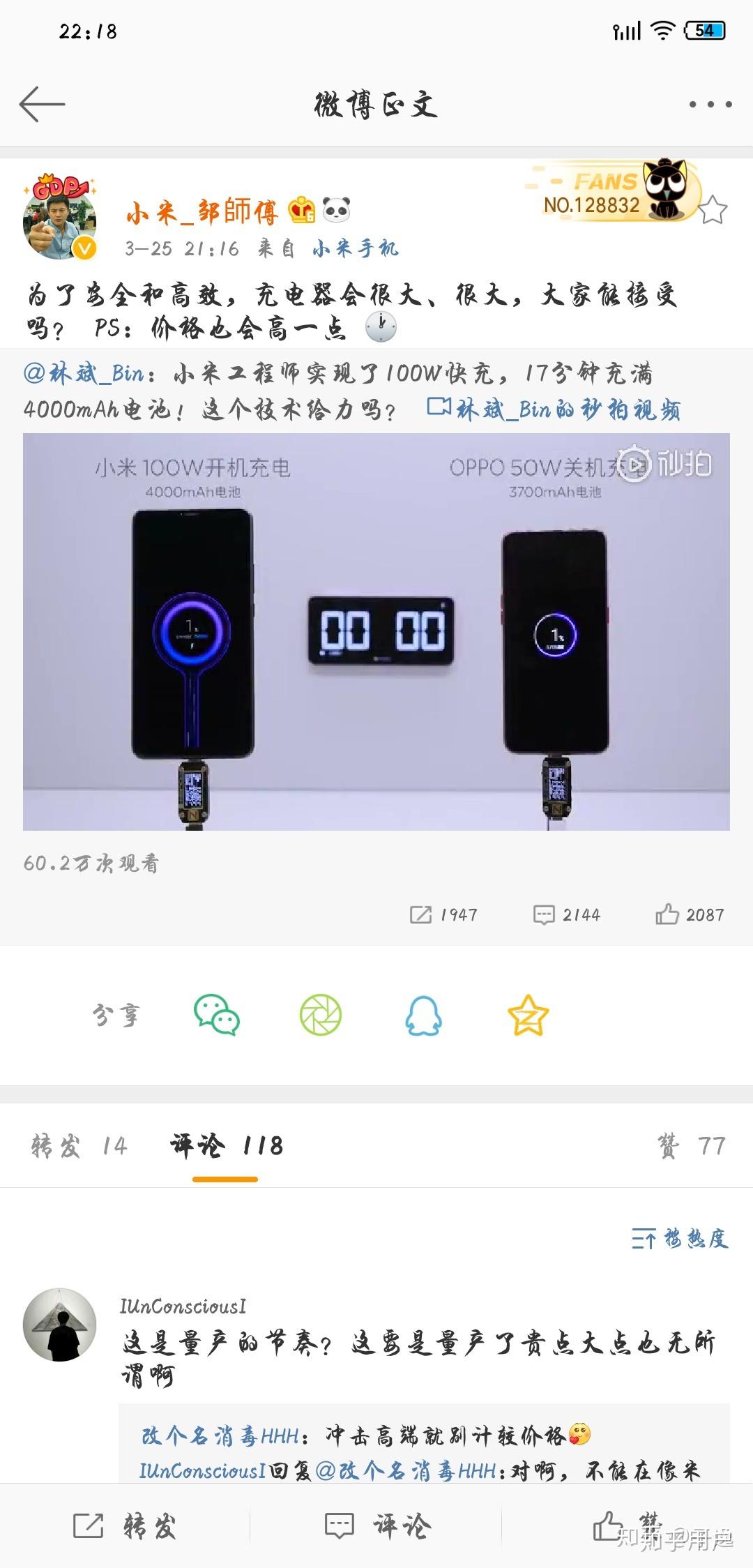Tap 评论 in the bottom bar
Screen dimensions: 753x1568
376,1525
